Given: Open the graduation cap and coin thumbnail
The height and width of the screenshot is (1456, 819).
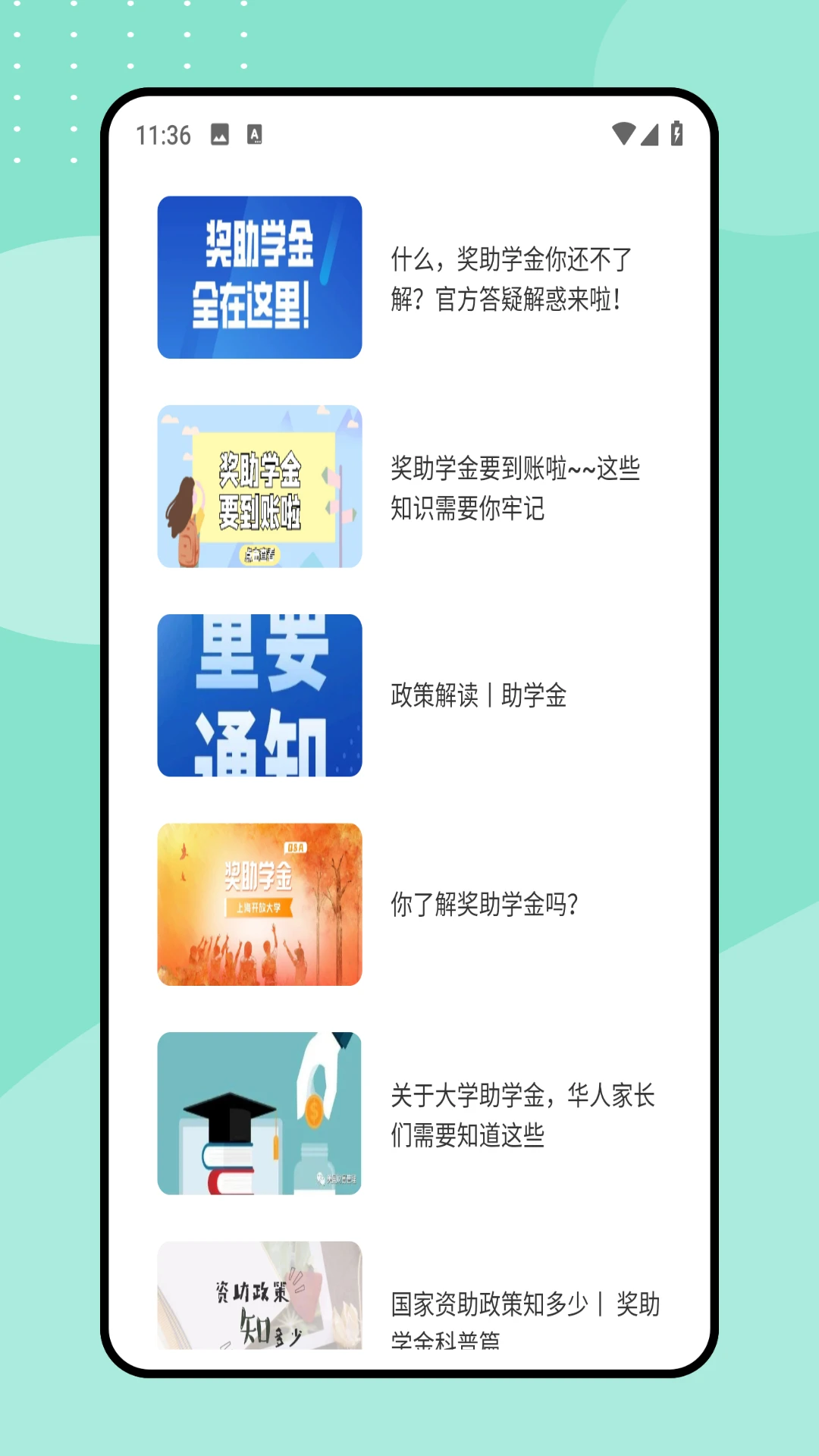Looking at the screenshot, I should coord(259,1111).
